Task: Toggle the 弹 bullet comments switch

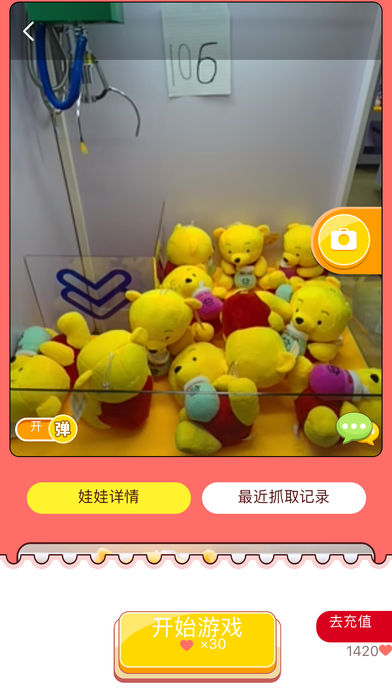Action: click(x=46, y=429)
